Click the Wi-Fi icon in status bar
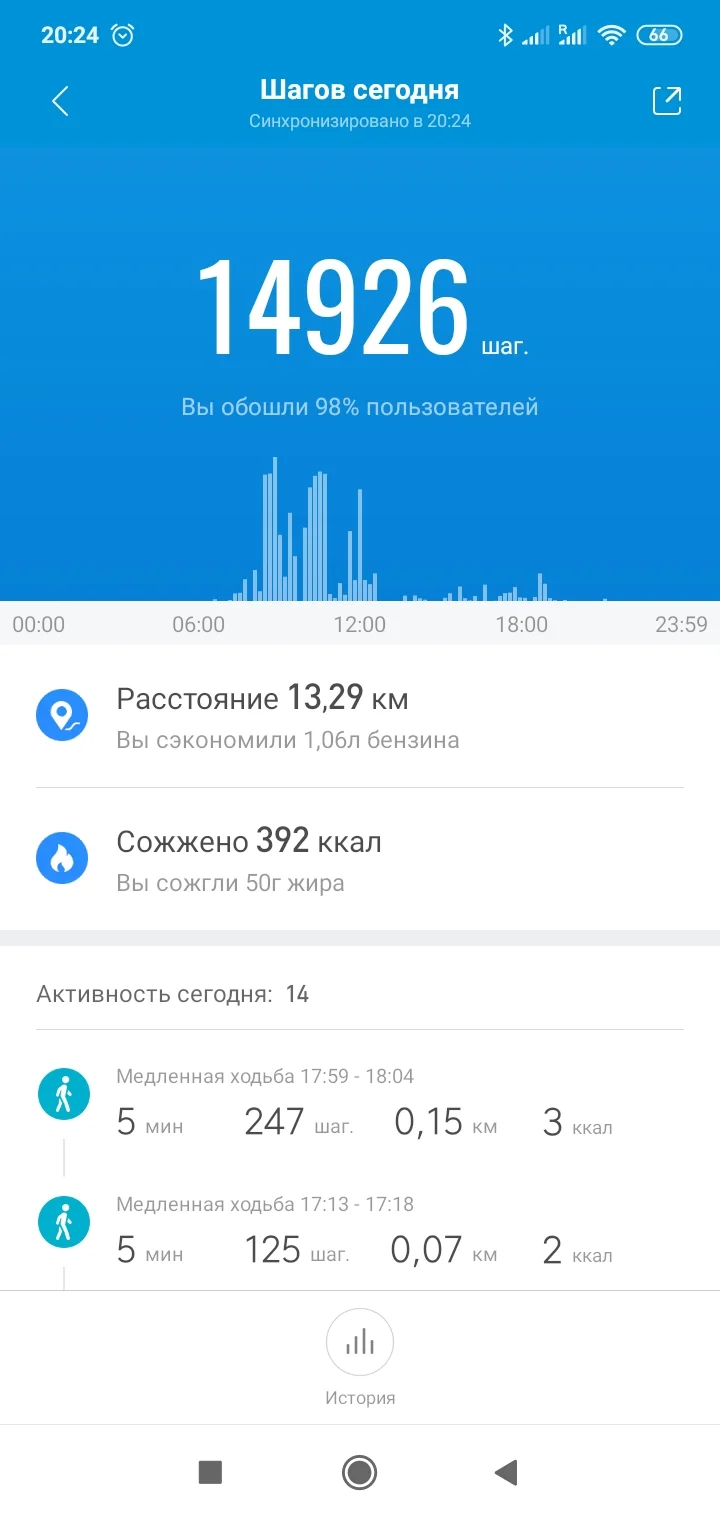The width and height of the screenshot is (720, 1520). coord(611,34)
